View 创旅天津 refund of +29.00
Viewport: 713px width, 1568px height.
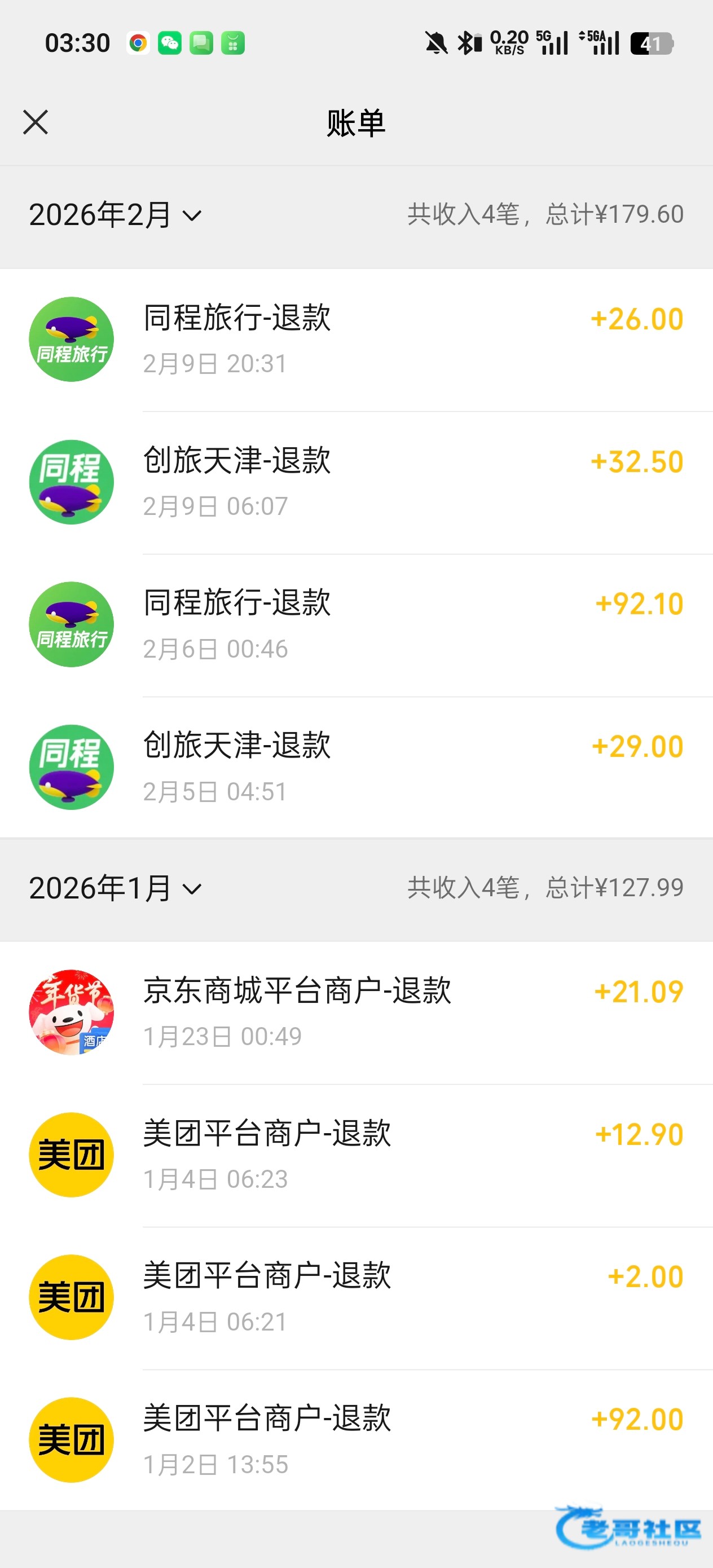point(356,767)
